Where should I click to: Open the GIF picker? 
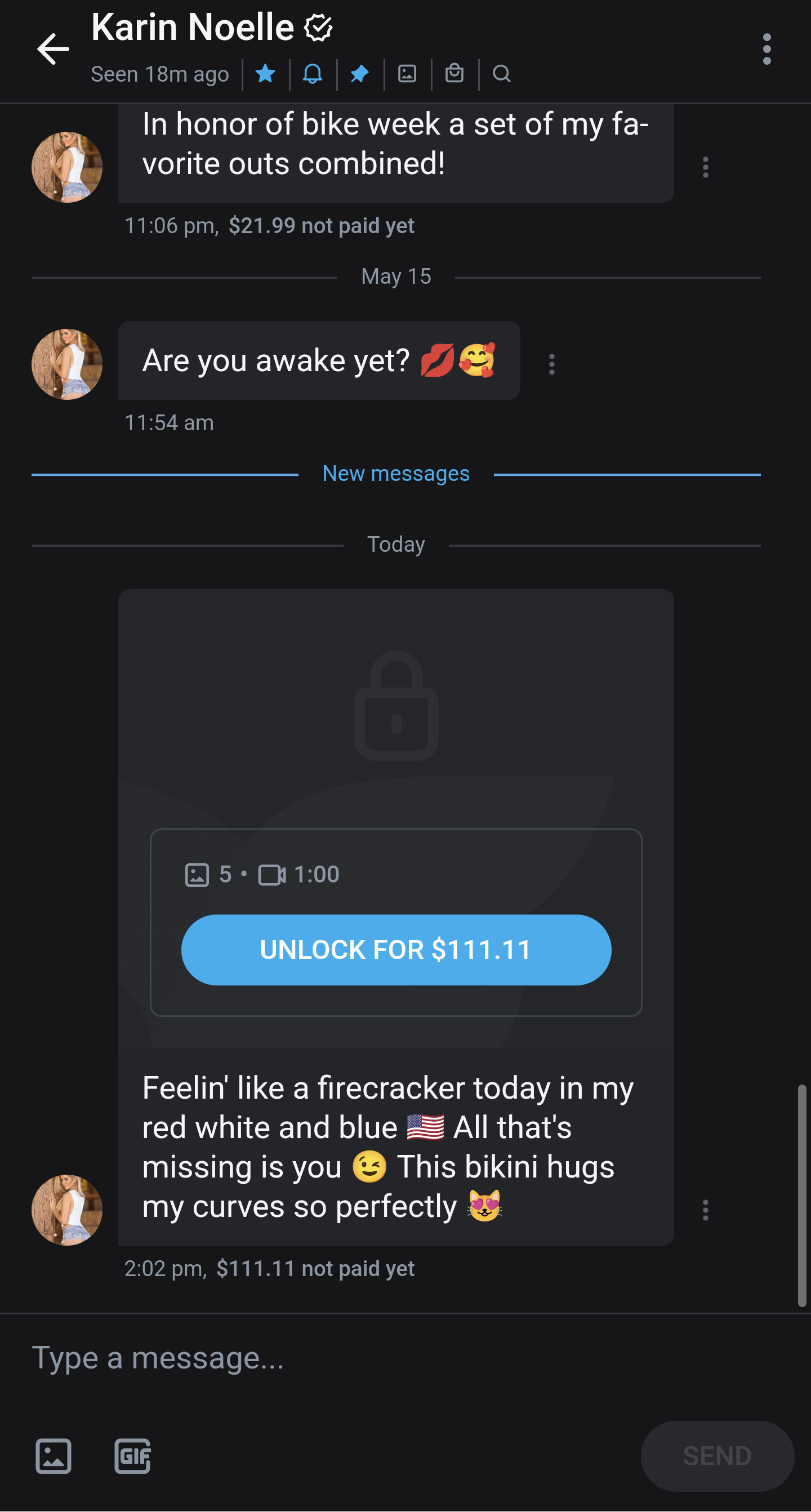point(132,1456)
